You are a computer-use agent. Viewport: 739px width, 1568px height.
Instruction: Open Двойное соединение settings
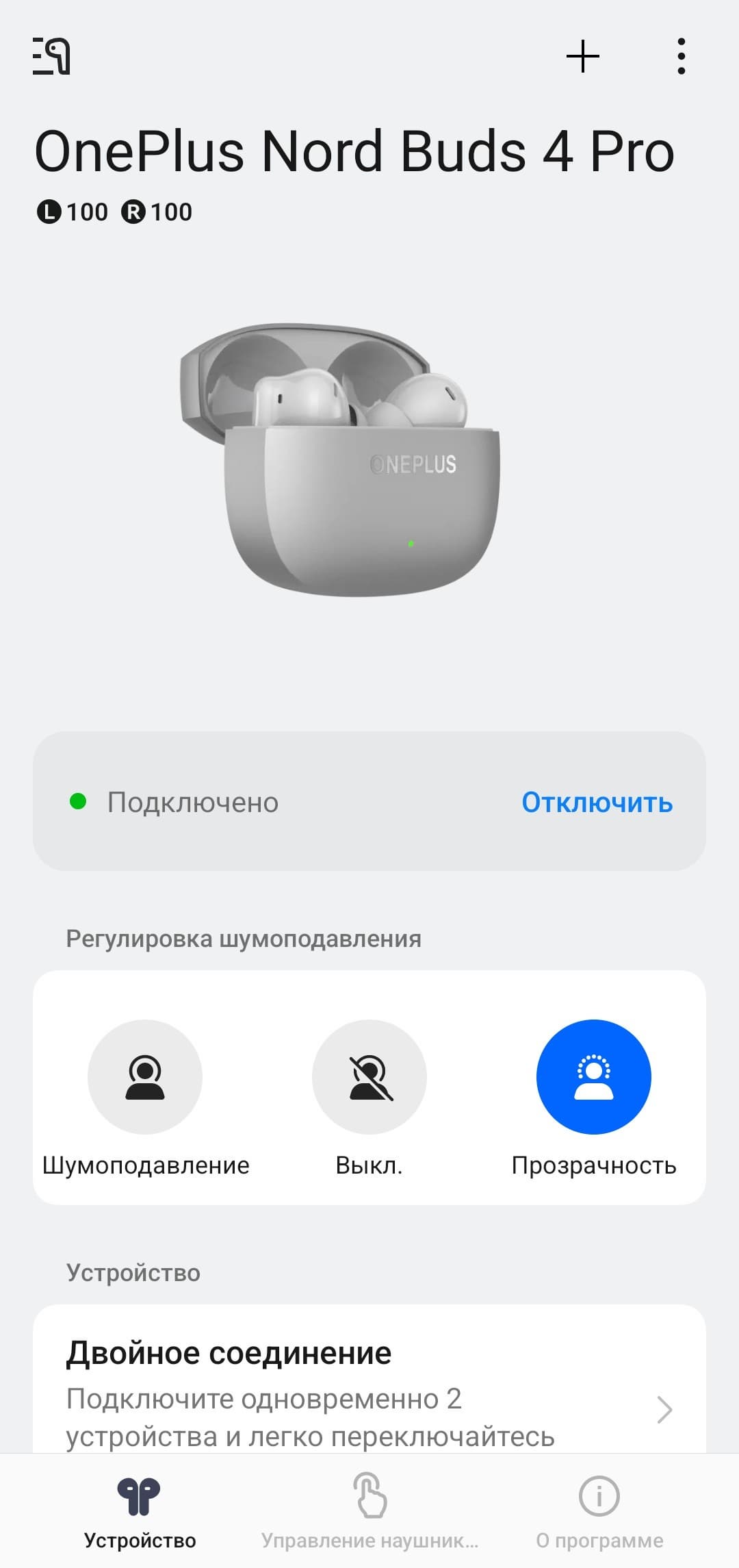click(369, 1390)
